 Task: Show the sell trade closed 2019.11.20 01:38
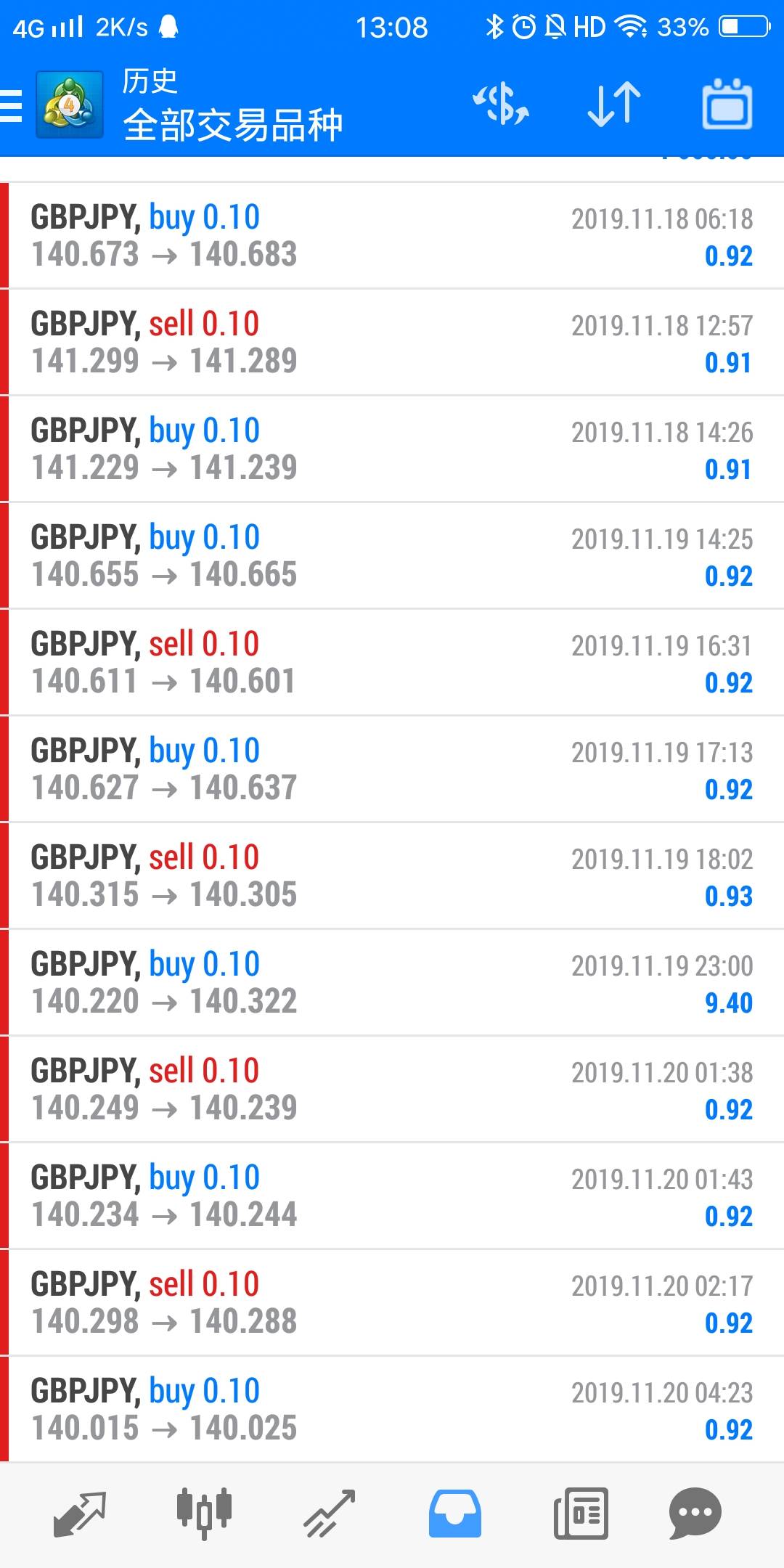click(x=392, y=1090)
